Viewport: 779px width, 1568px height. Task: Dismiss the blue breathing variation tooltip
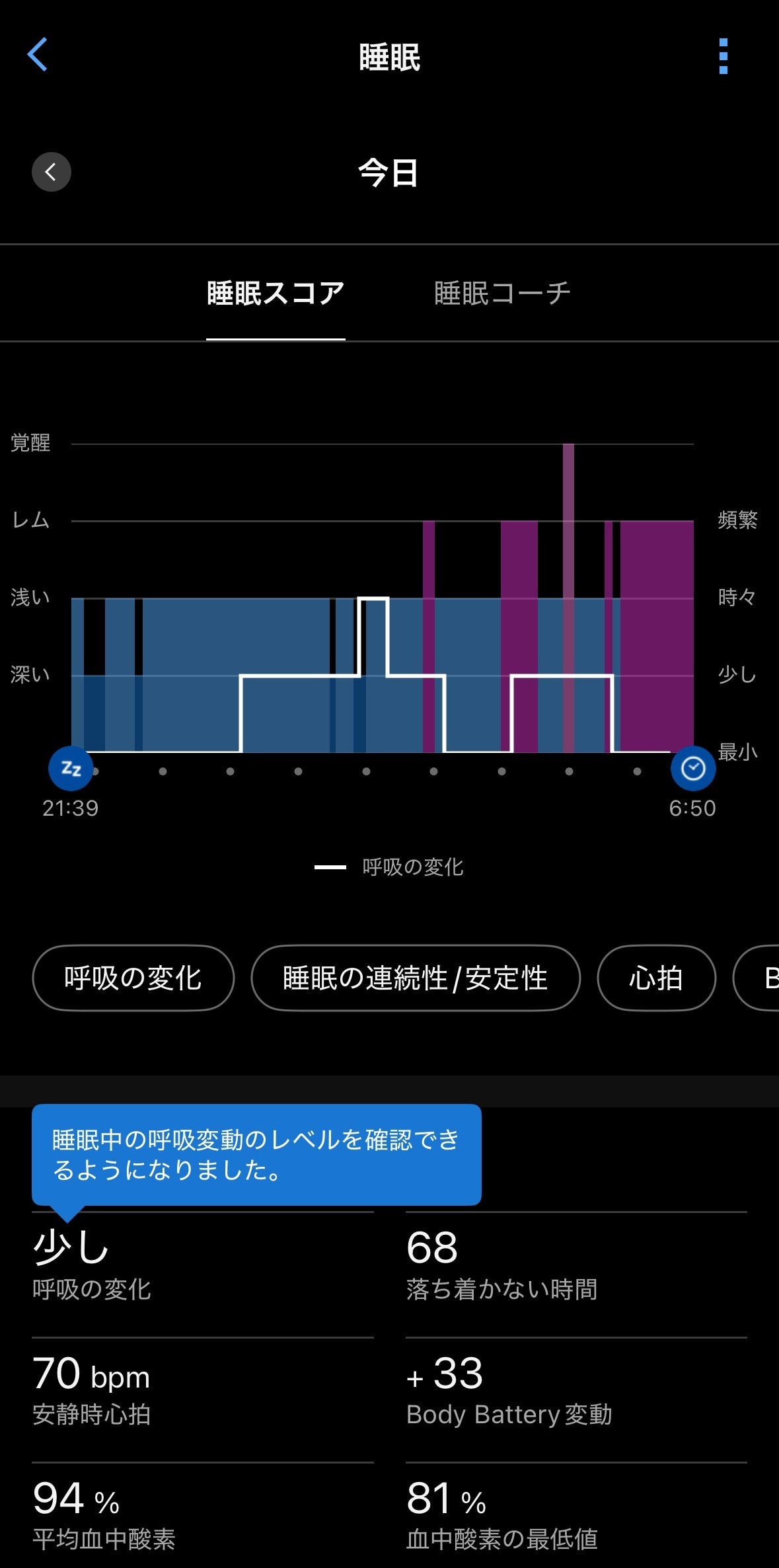[256, 1155]
